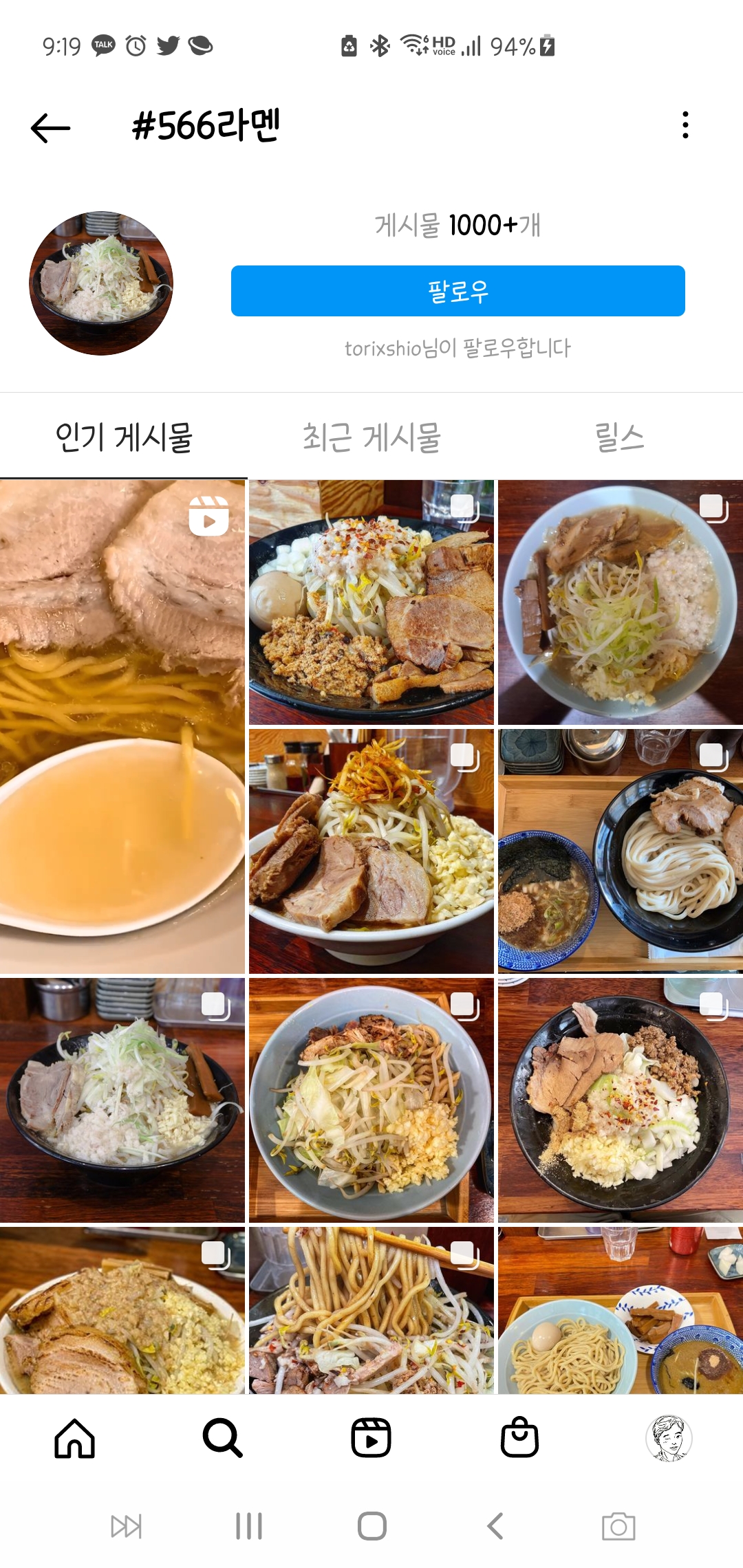Show recent apps from the system bar

tap(248, 1527)
